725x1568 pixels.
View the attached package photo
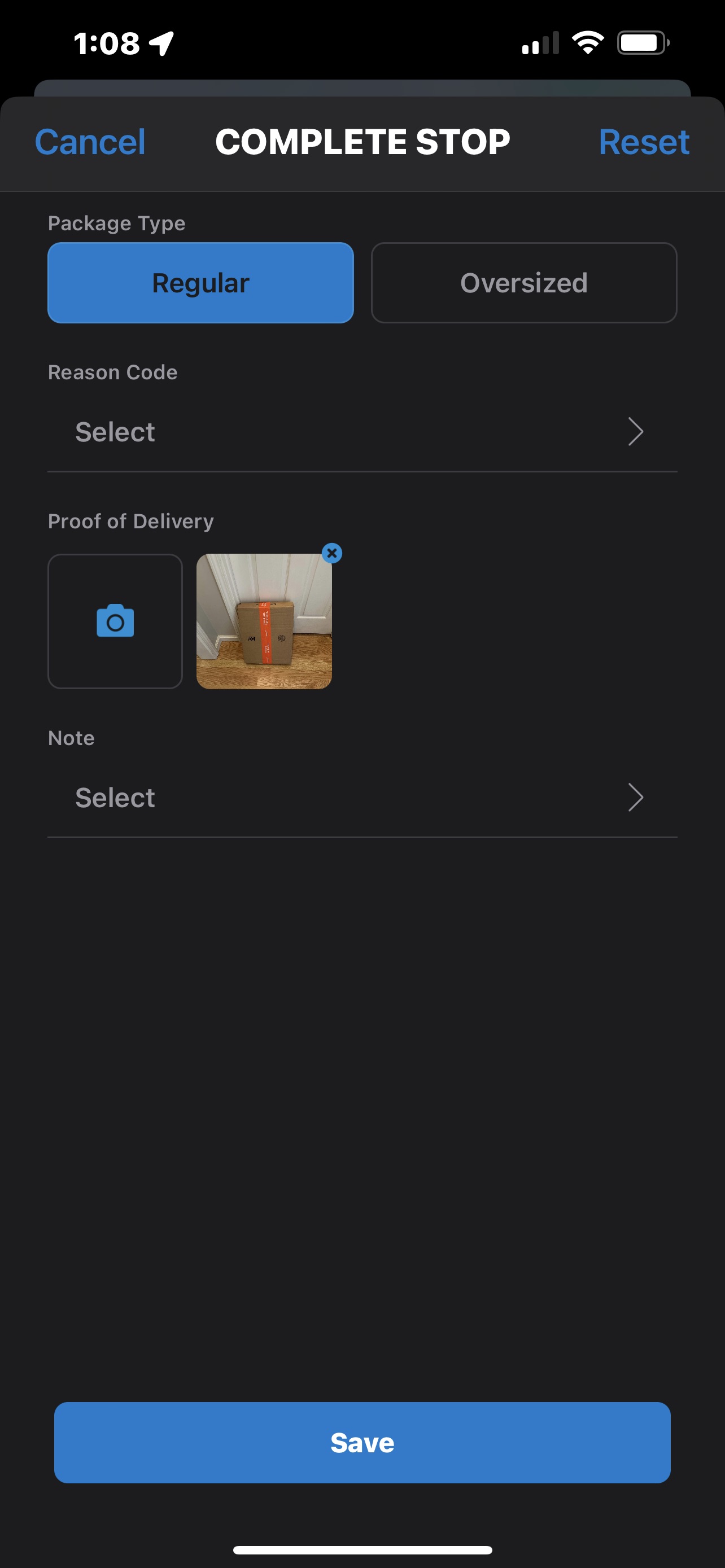(x=264, y=621)
